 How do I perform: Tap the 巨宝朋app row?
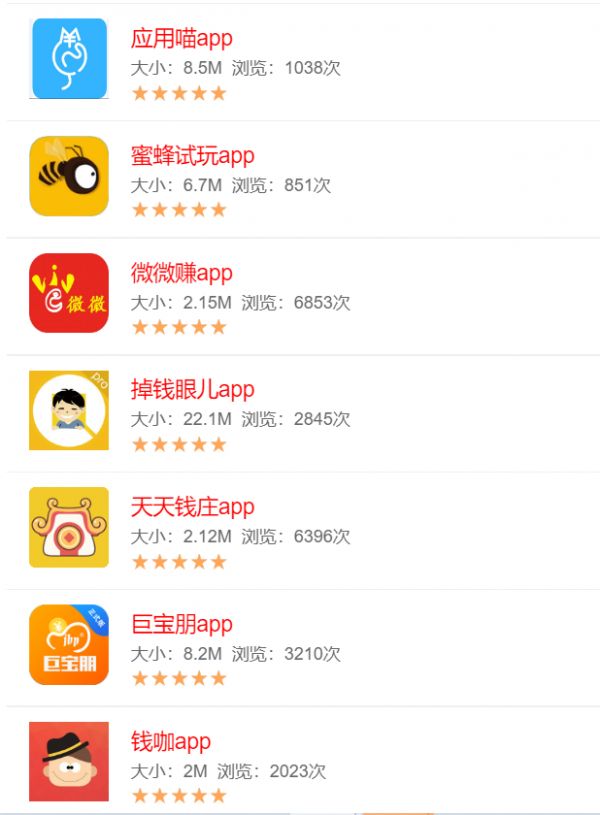181,624
